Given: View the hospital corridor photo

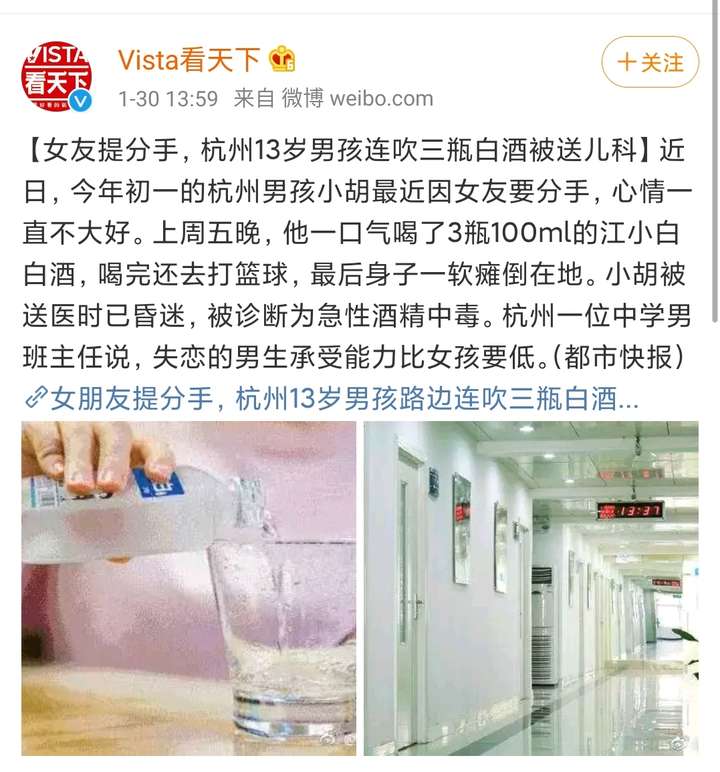Looking at the screenshot, I should pos(531,588).
